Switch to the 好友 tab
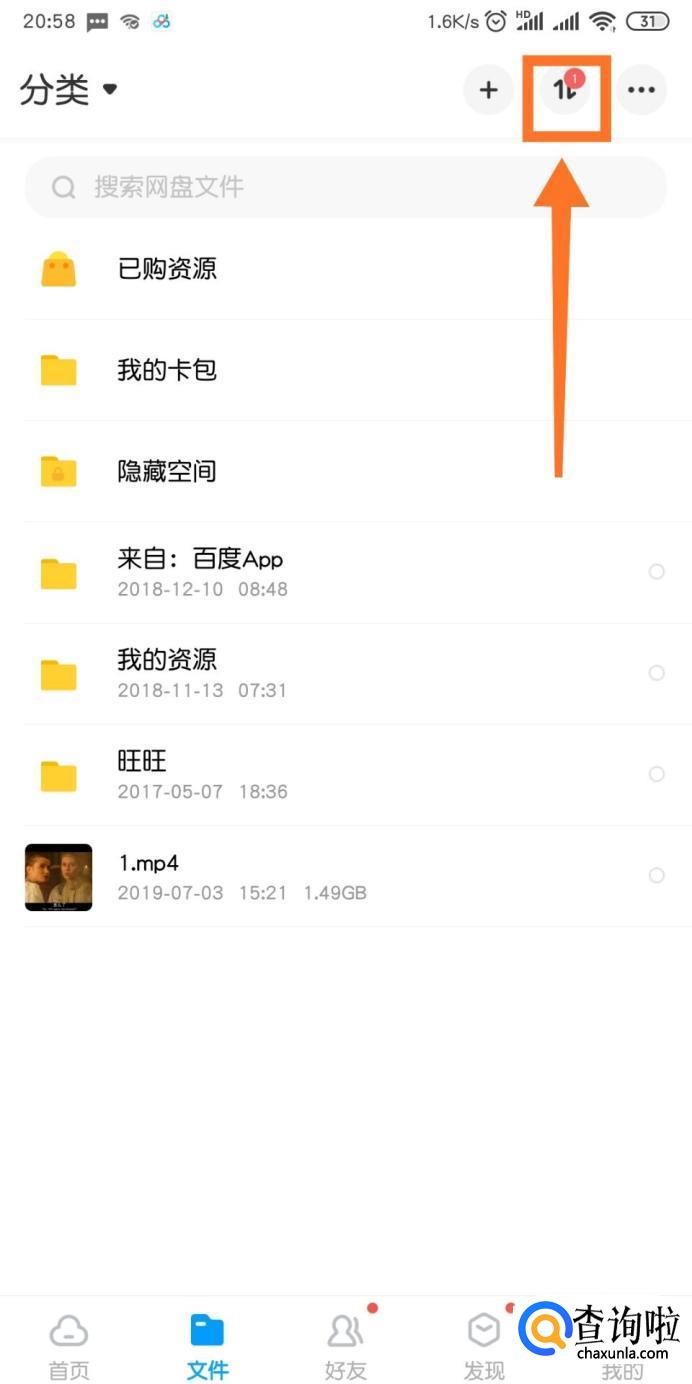 point(346,1346)
